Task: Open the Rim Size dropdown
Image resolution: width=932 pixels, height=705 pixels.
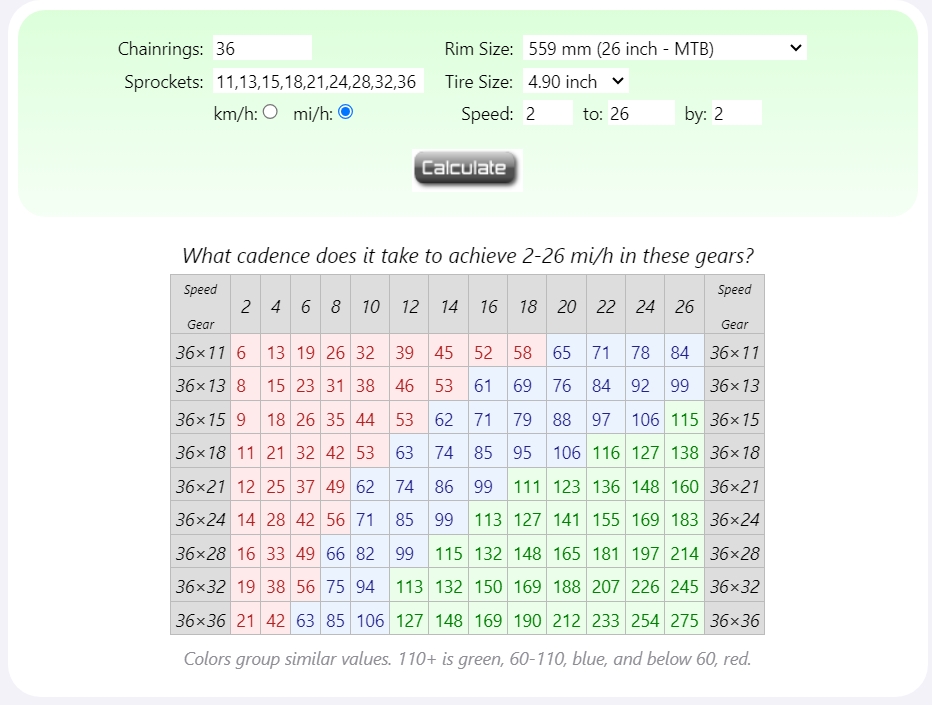Action: coord(664,48)
